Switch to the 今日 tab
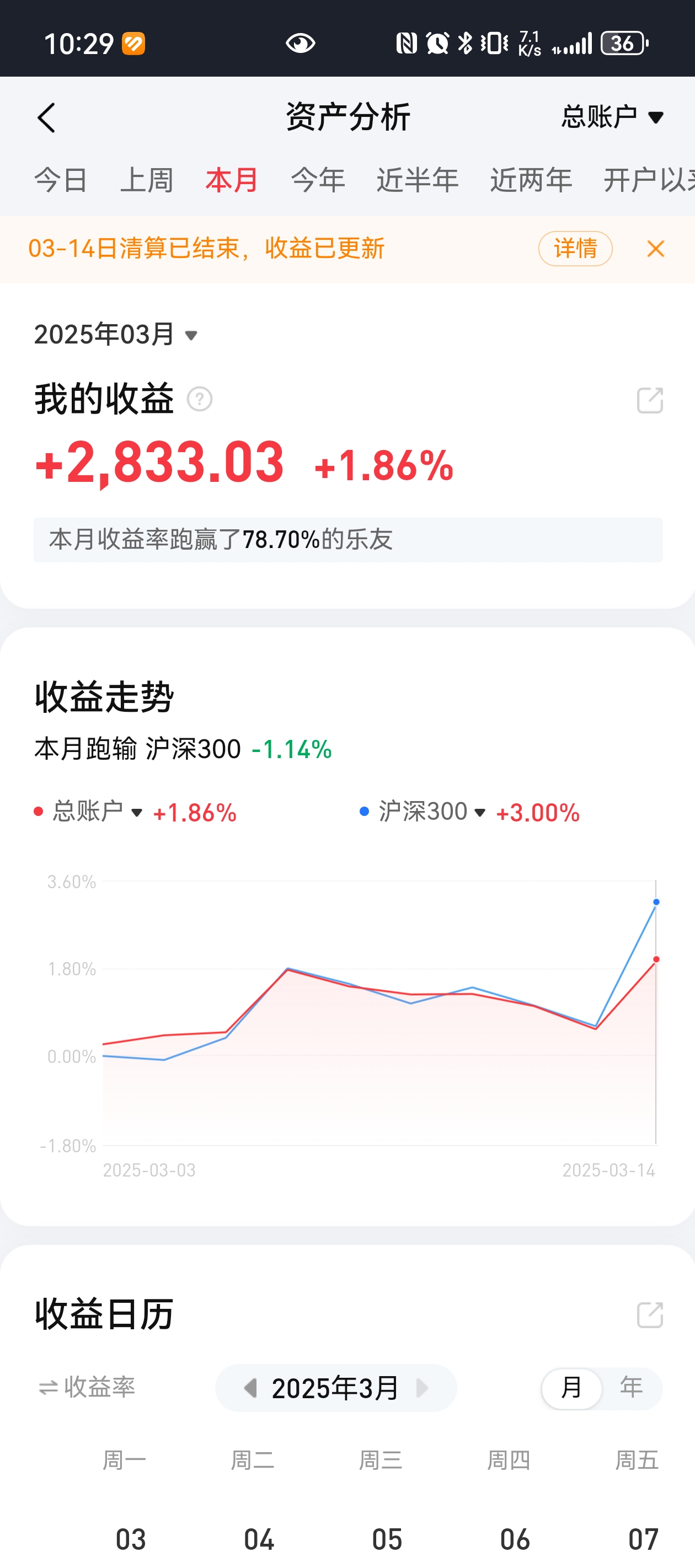This screenshot has height=1568, width=695. point(61,180)
